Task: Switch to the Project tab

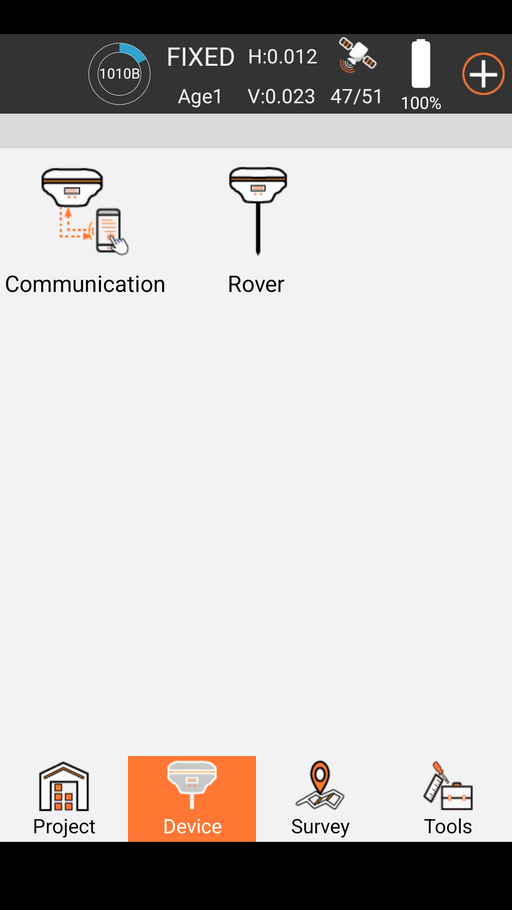Action: point(64,799)
